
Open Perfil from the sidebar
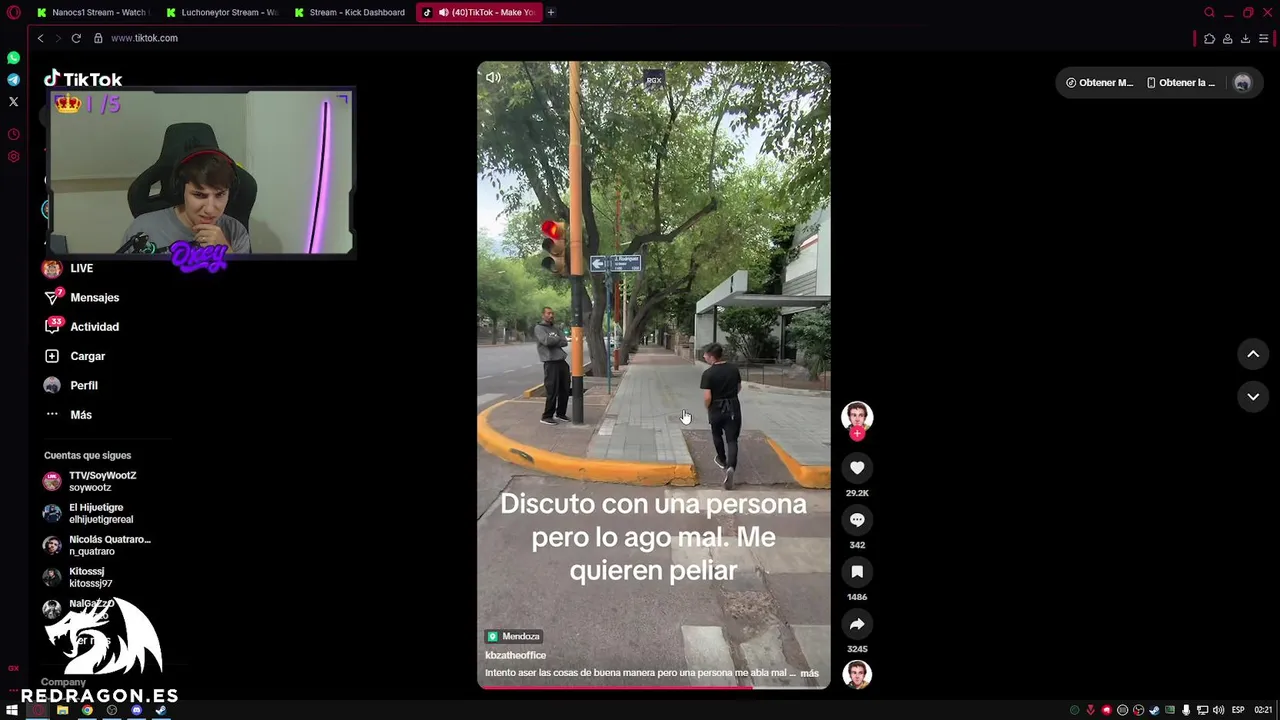coord(84,385)
